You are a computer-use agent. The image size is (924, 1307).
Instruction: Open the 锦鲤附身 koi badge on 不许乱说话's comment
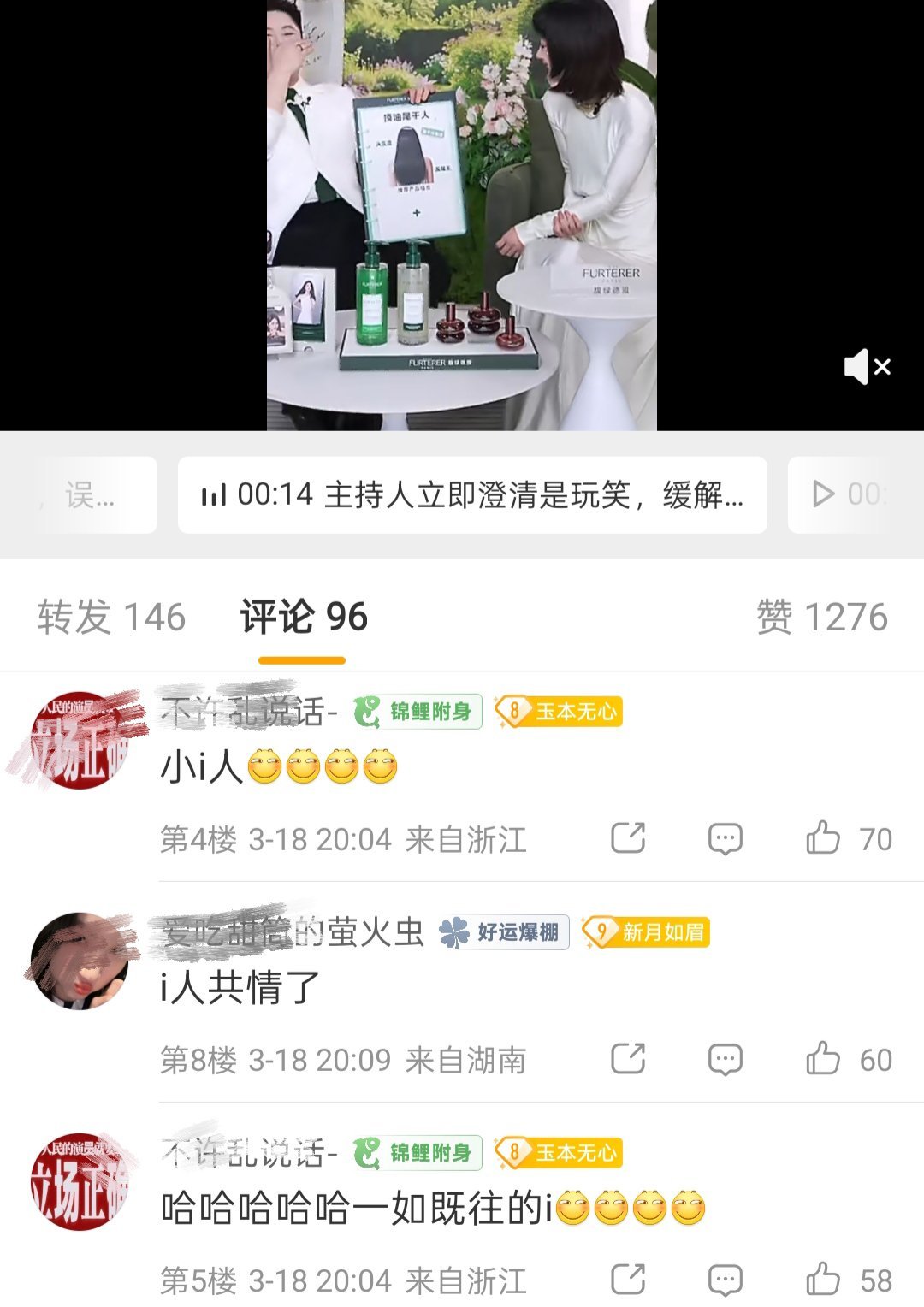pos(418,712)
